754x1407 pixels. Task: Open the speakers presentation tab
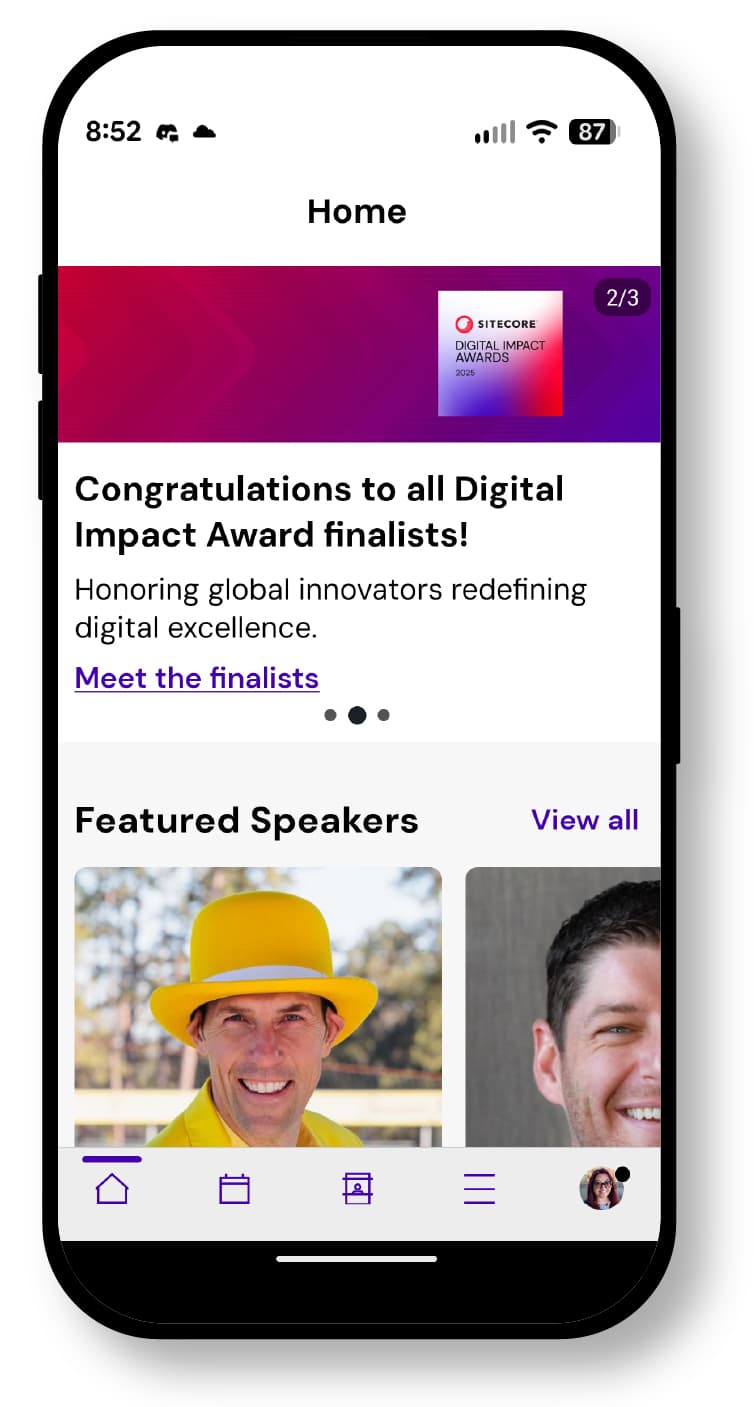(357, 1189)
